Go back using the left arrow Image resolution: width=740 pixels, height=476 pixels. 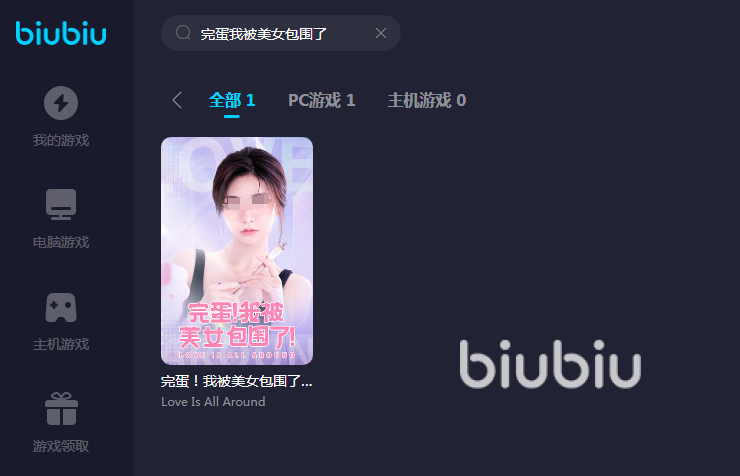click(x=177, y=100)
